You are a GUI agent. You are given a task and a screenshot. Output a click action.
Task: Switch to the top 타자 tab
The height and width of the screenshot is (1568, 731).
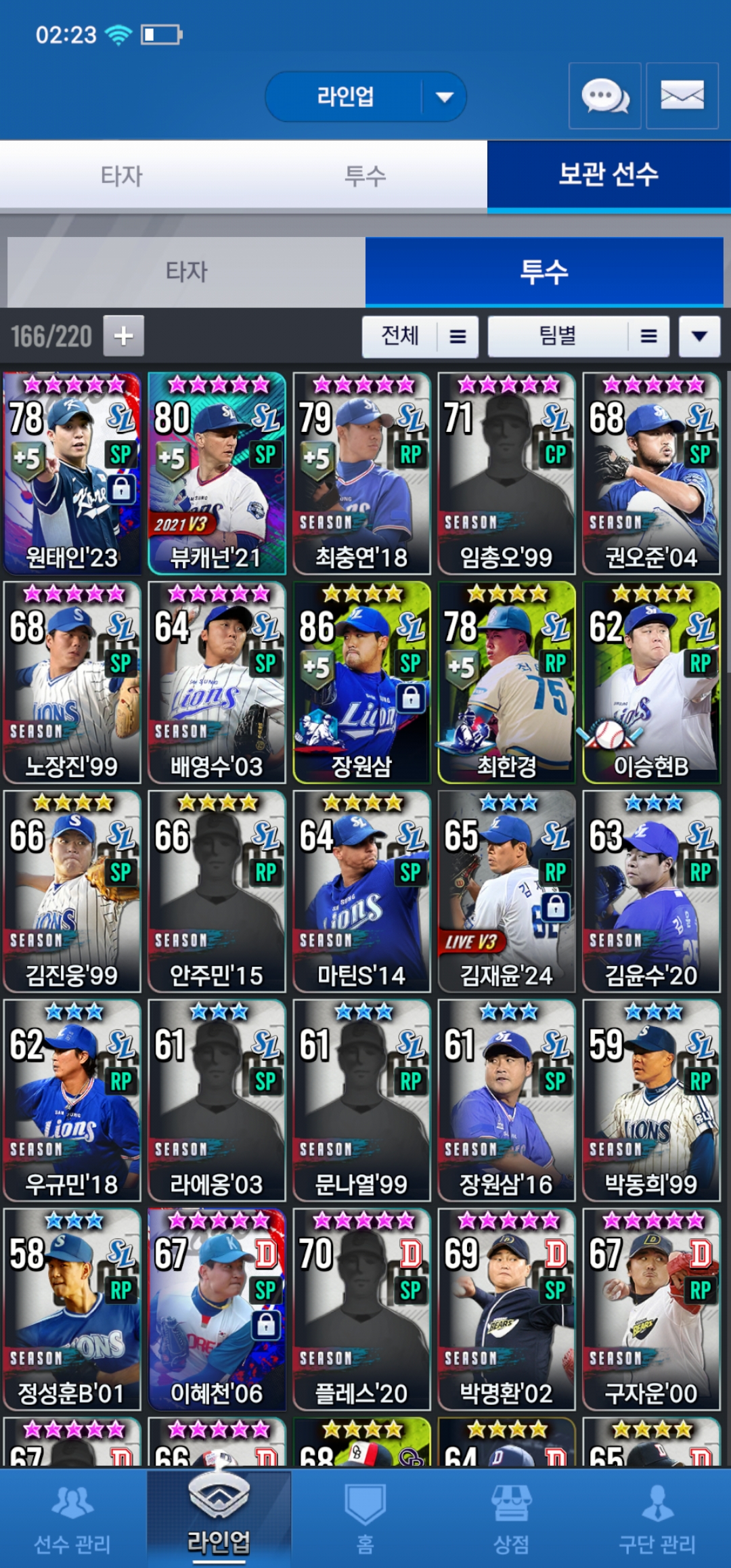tap(122, 176)
